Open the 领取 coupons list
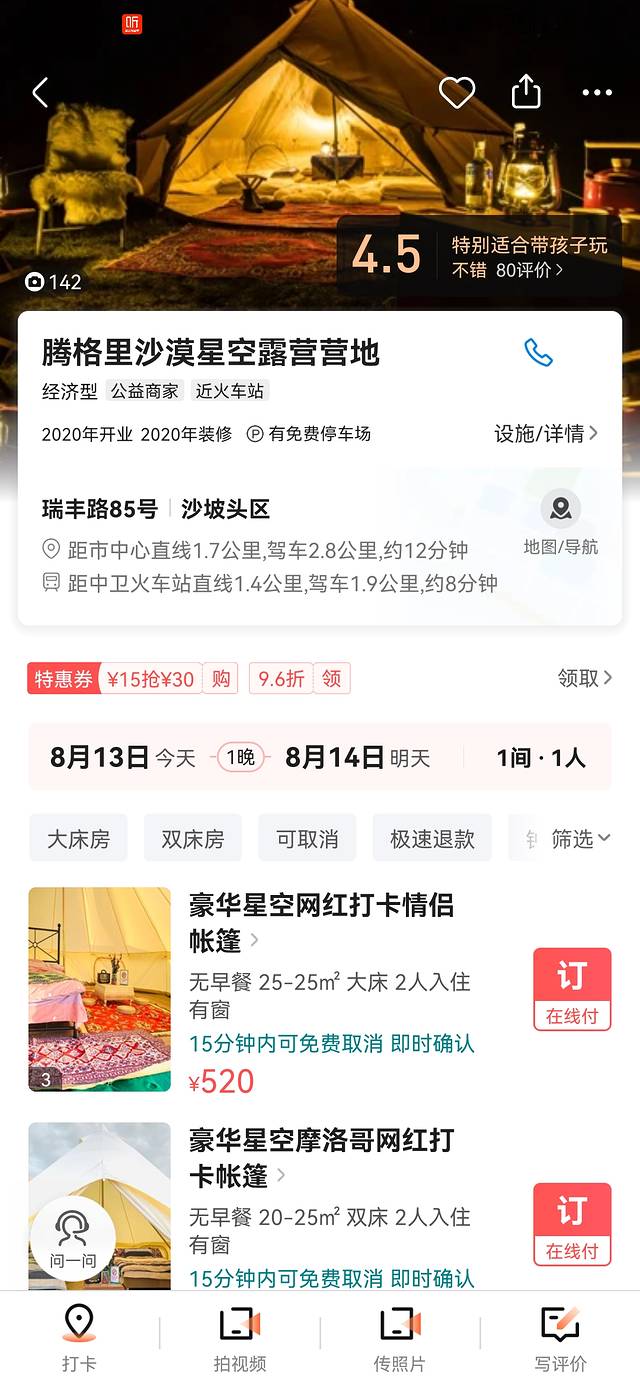The width and height of the screenshot is (640, 1386). click(584, 678)
